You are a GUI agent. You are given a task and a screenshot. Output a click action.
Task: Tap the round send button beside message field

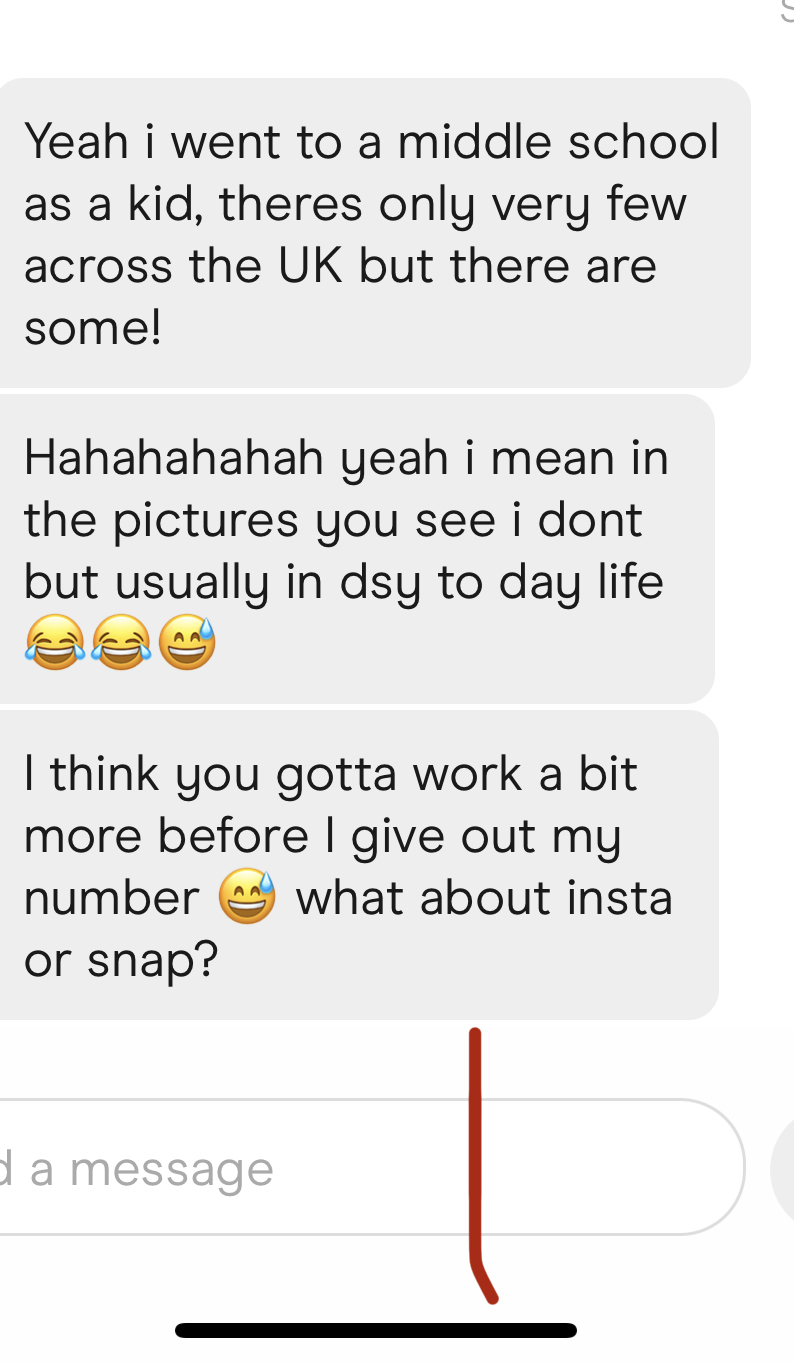pyautogui.click(x=783, y=1168)
